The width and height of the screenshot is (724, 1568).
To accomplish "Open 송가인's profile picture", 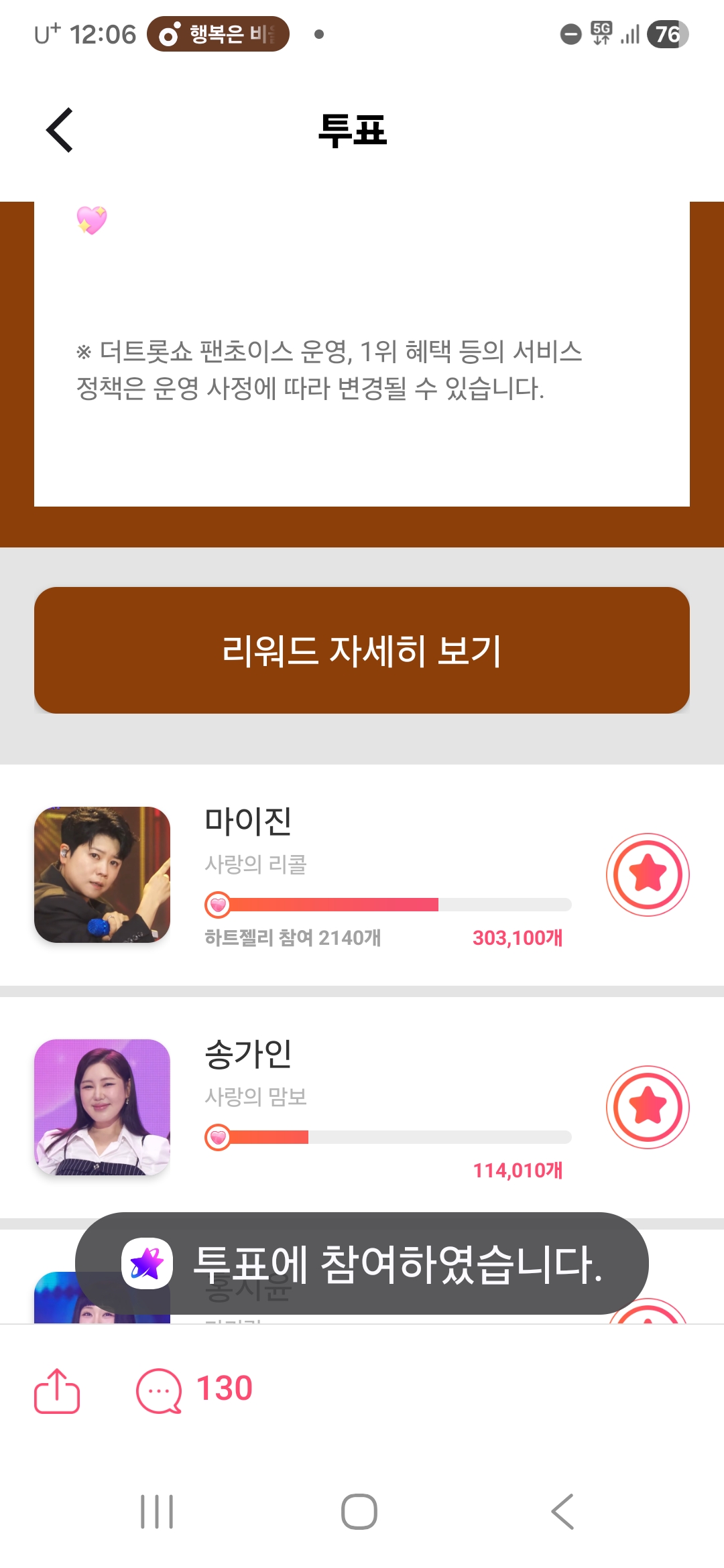I will [102, 1107].
